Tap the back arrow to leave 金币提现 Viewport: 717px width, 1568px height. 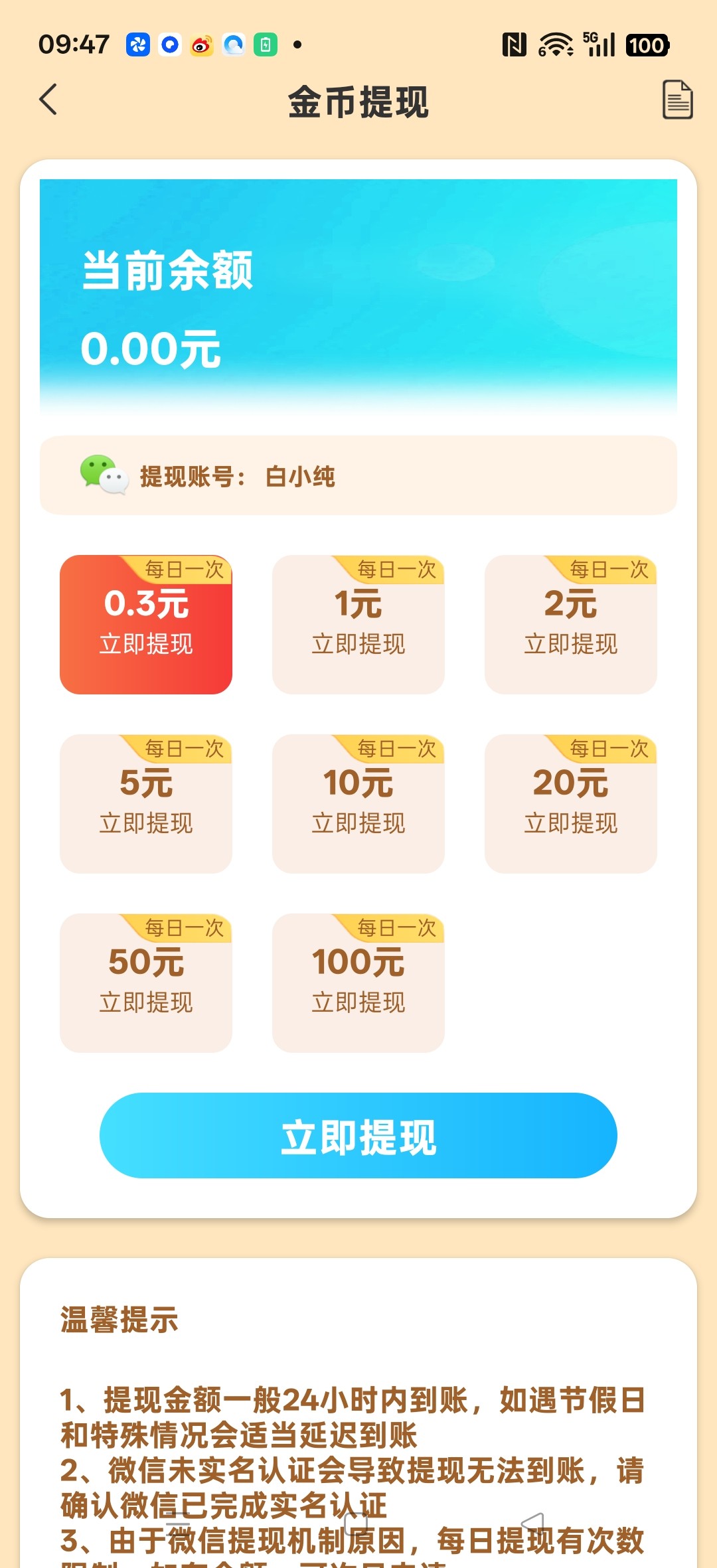pyautogui.click(x=46, y=100)
